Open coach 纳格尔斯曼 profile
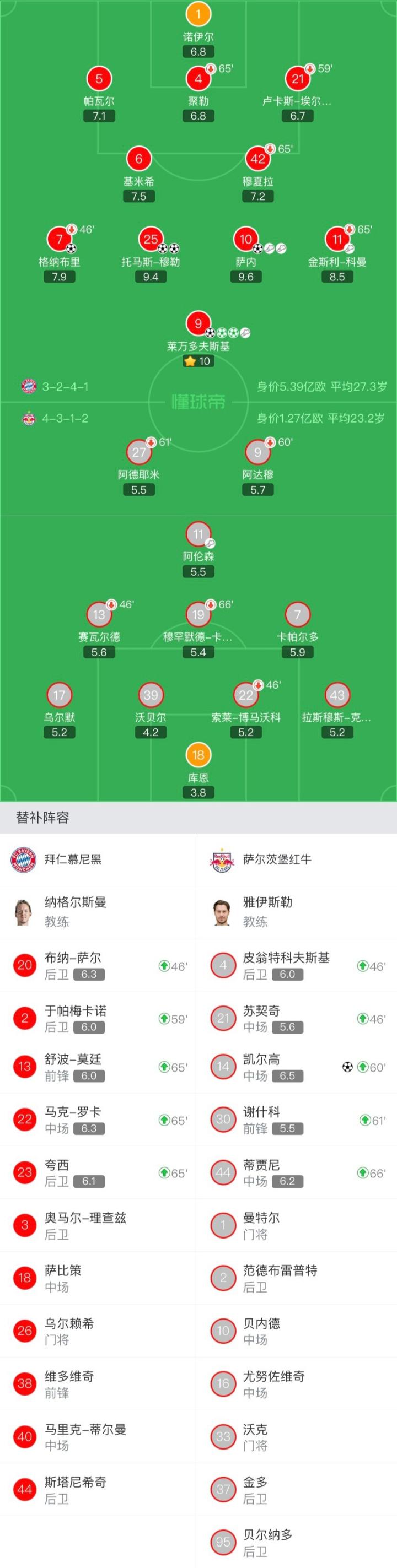The image size is (397, 1568). [76, 911]
